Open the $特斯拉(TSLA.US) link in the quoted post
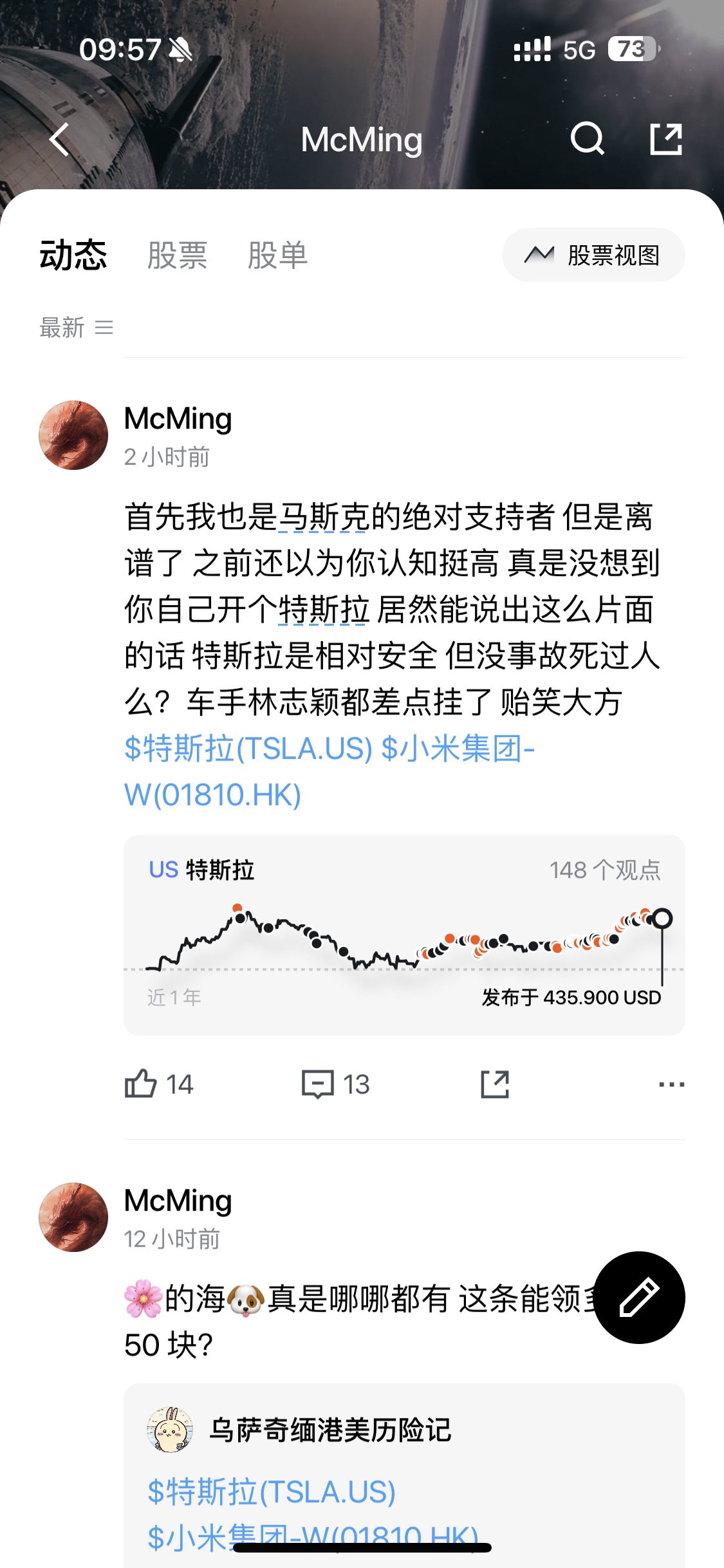Viewport: 724px width, 1568px height. (x=272, y=1491)
